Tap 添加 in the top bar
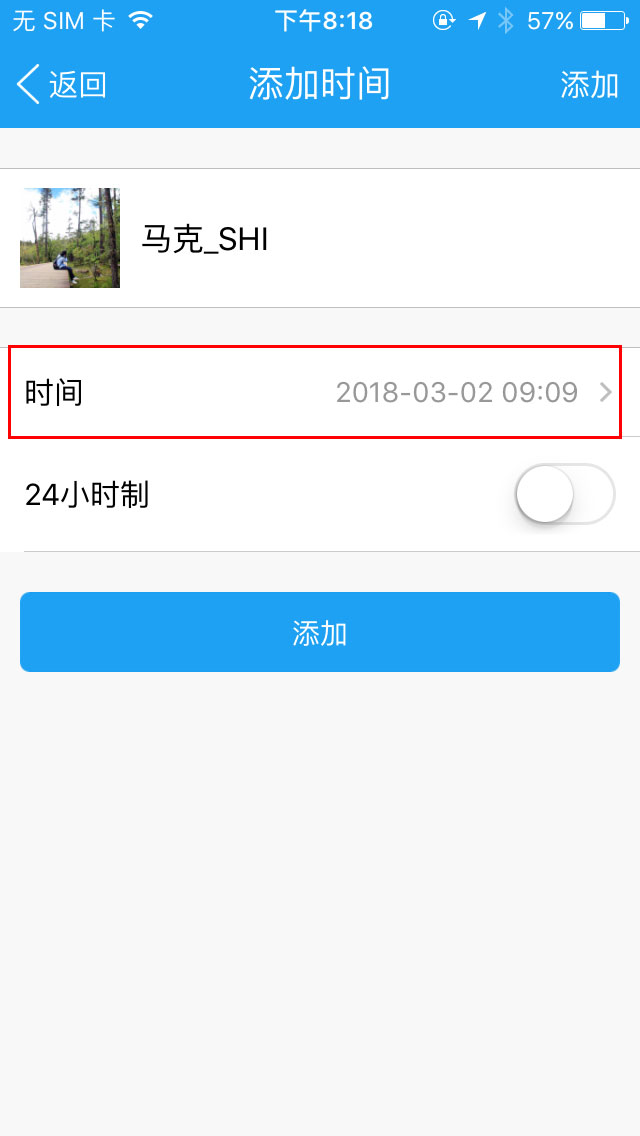The image size is (640, 1136). (x=589, y=85)
